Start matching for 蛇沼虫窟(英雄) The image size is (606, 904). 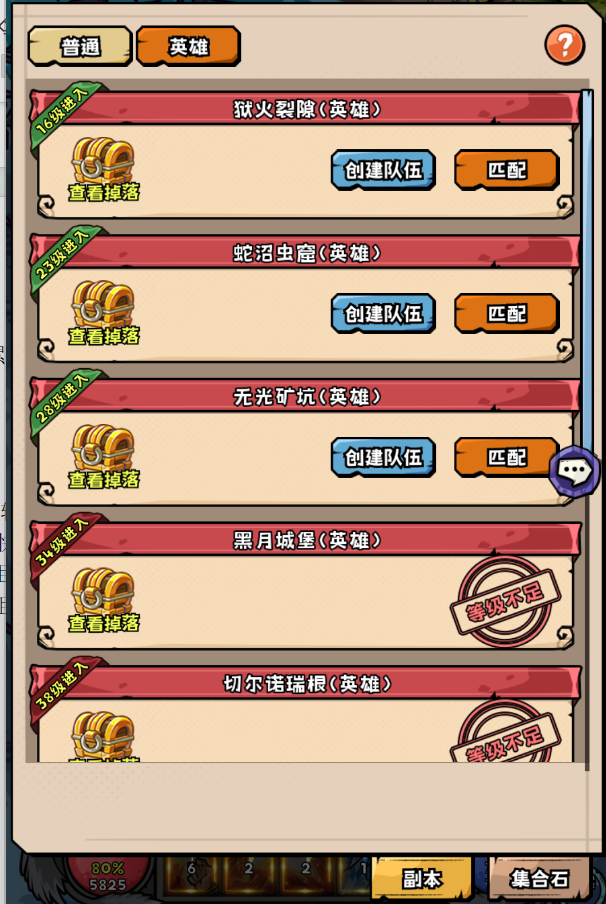click(506, 313)
